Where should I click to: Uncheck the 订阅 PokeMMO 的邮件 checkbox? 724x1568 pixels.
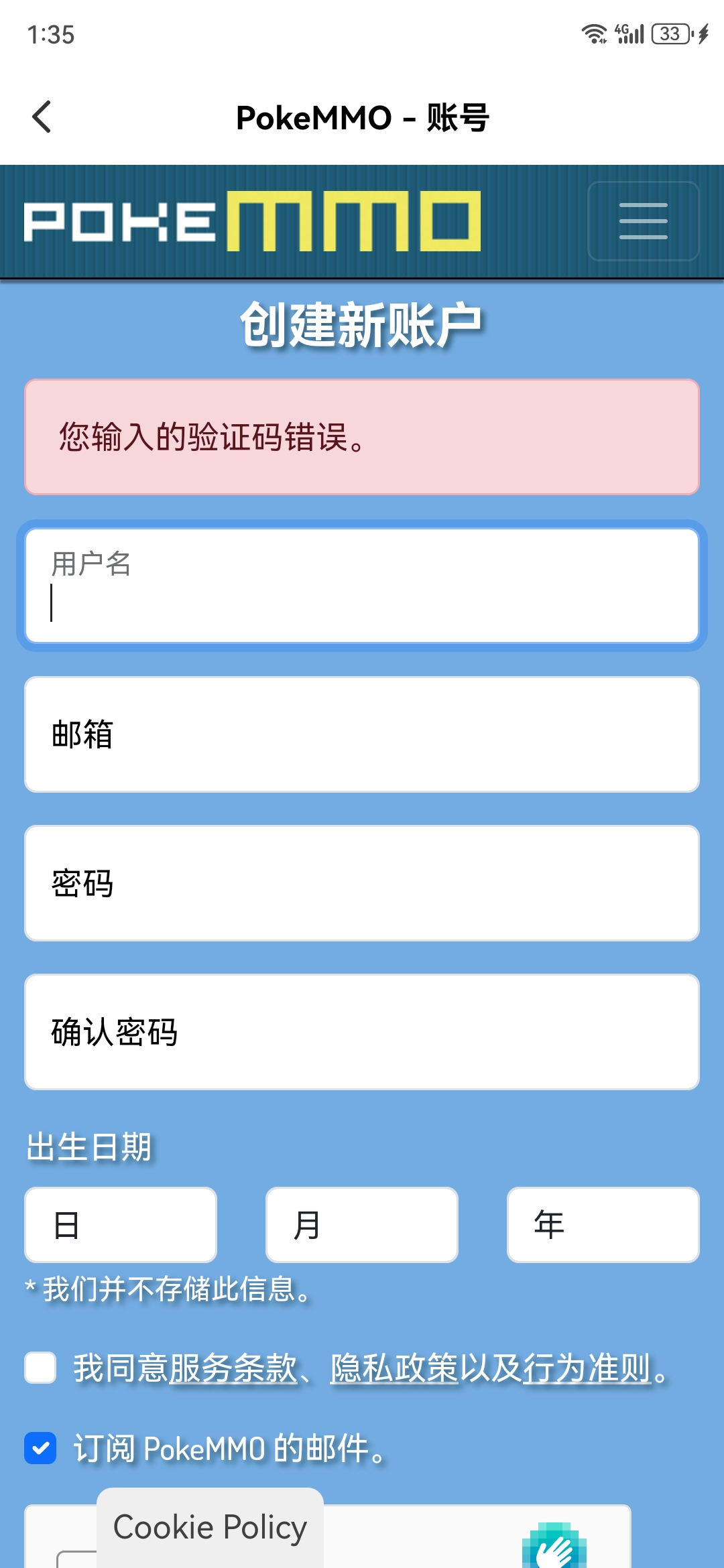click(40, 1448)
